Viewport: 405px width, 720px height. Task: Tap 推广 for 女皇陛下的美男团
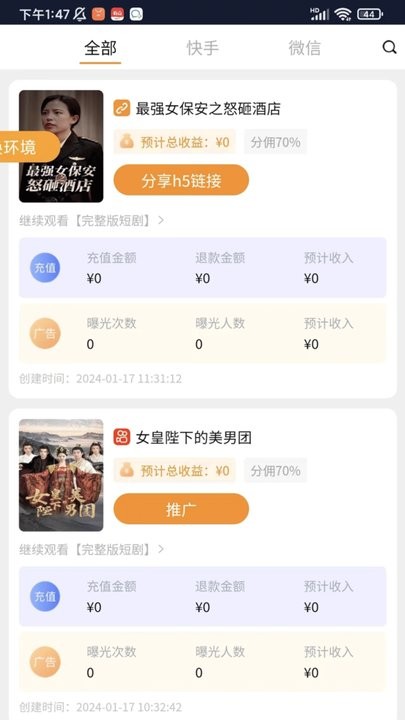[x=181, y=509]
